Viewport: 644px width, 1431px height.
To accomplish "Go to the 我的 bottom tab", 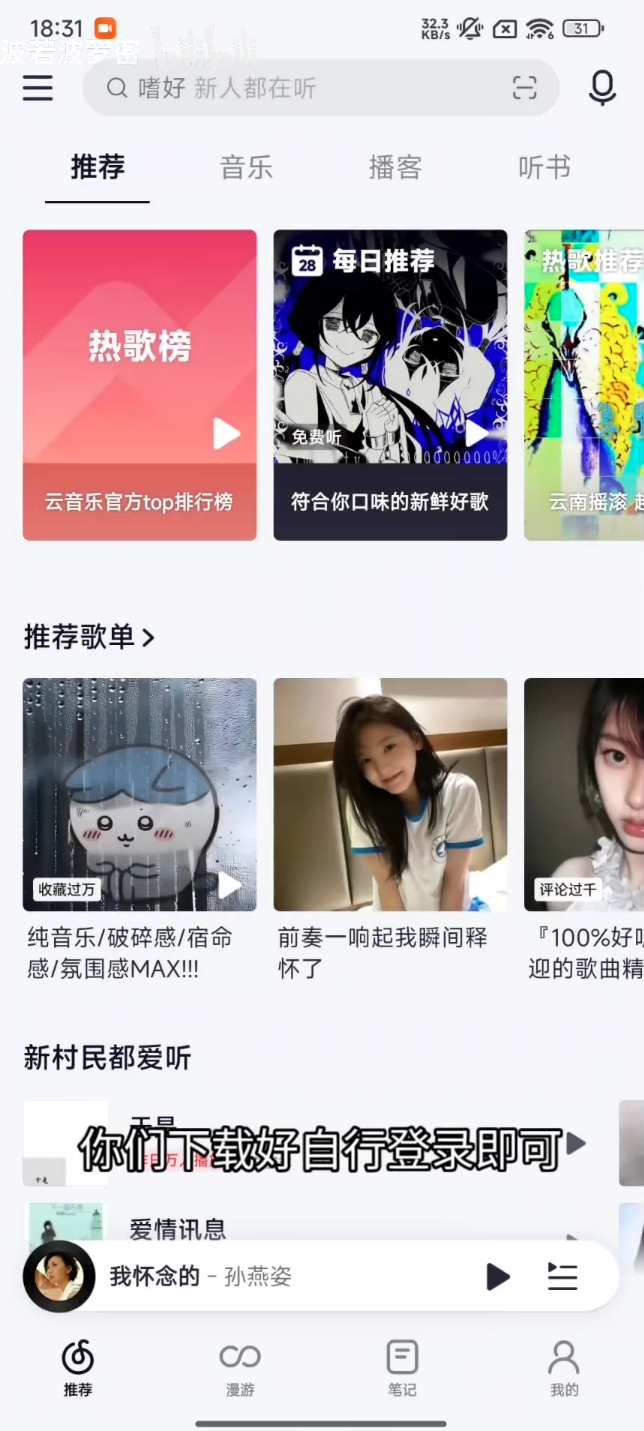I will tap(564, 1368).
